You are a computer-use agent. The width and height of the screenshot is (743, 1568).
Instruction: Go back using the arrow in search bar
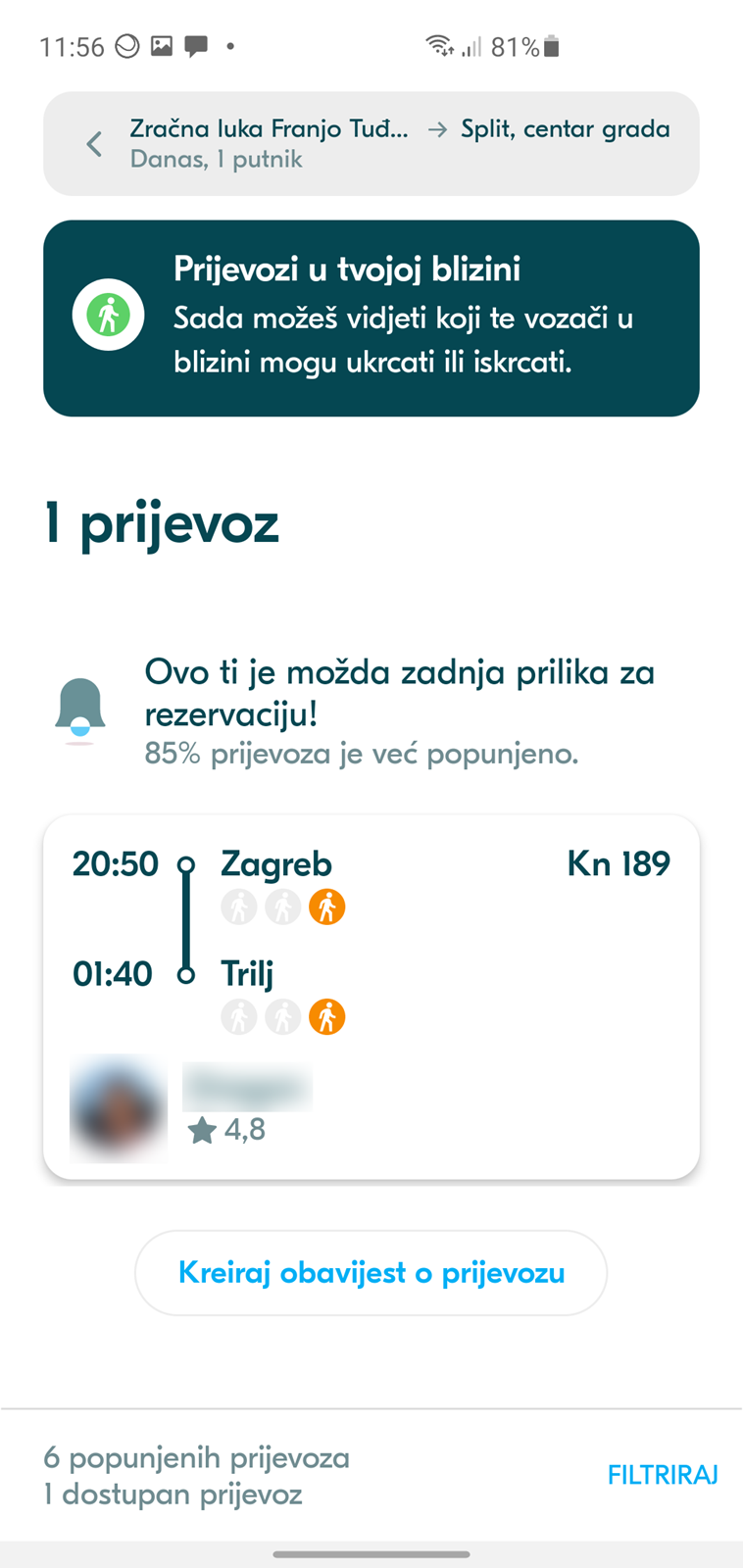click(x=94, y=144)
